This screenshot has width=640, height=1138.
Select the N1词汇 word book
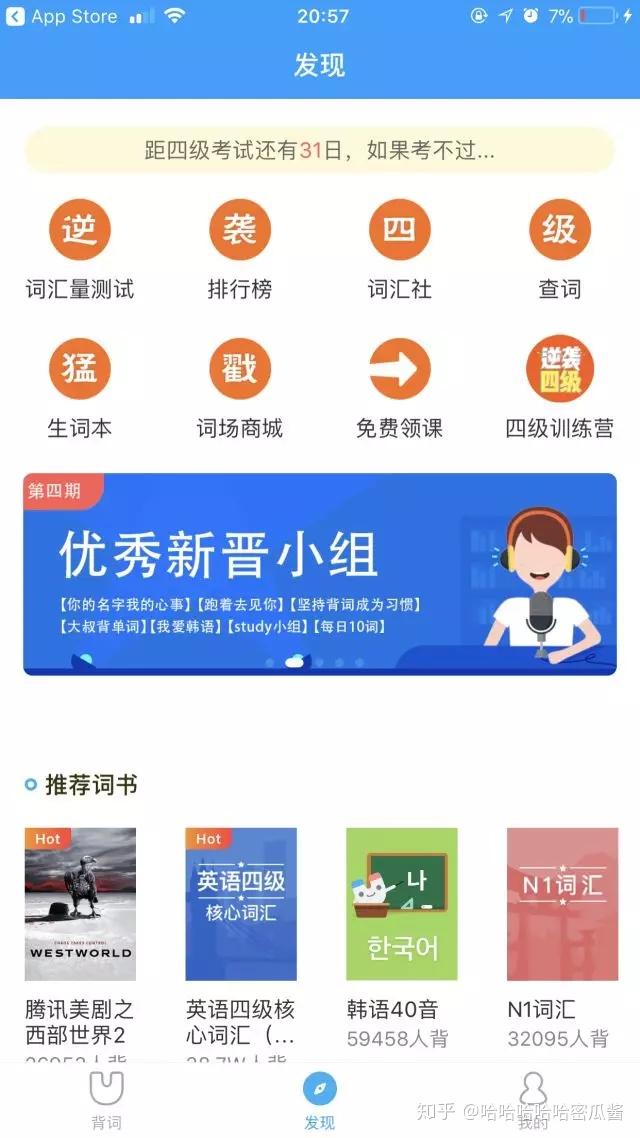(x=562, y=938)
